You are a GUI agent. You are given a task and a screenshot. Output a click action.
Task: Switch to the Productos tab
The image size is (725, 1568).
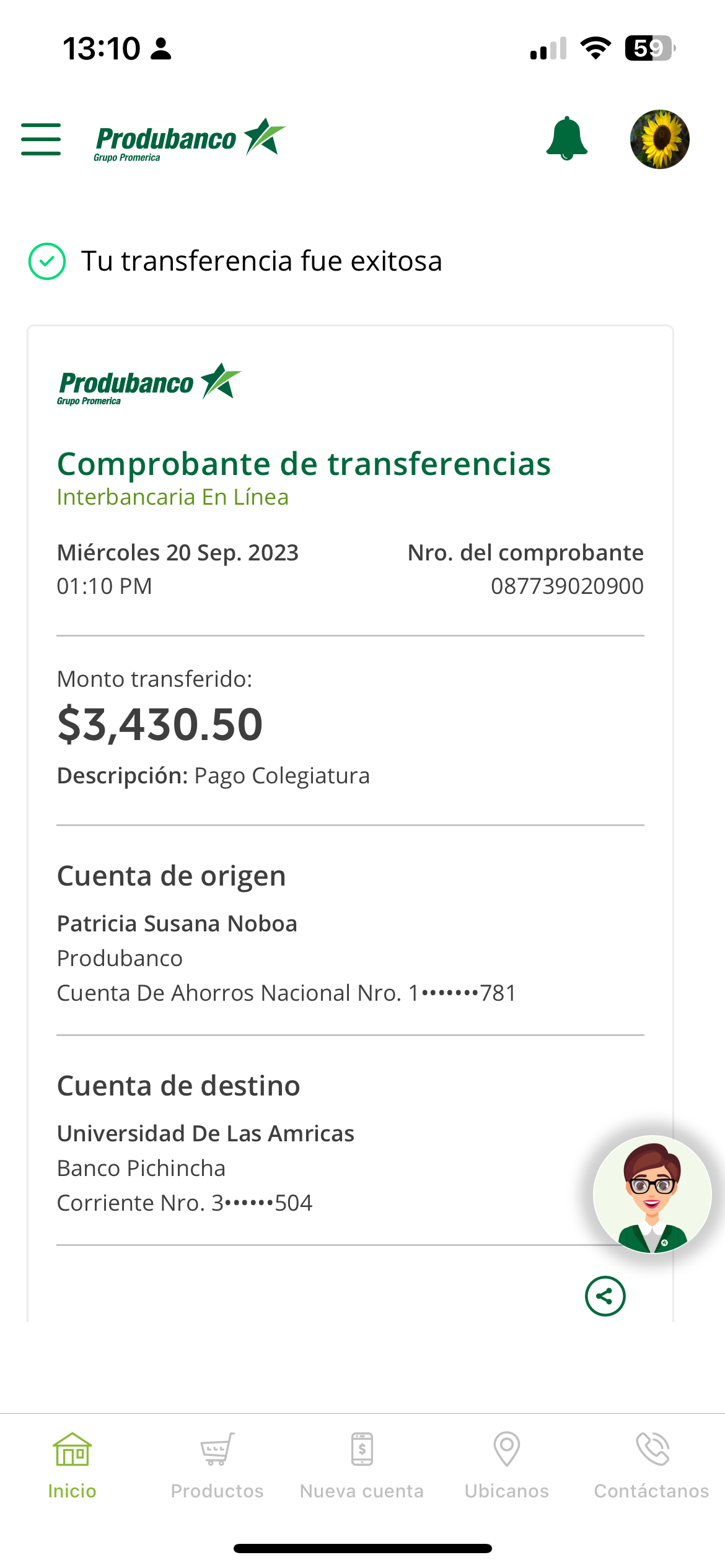[217, 1465]
